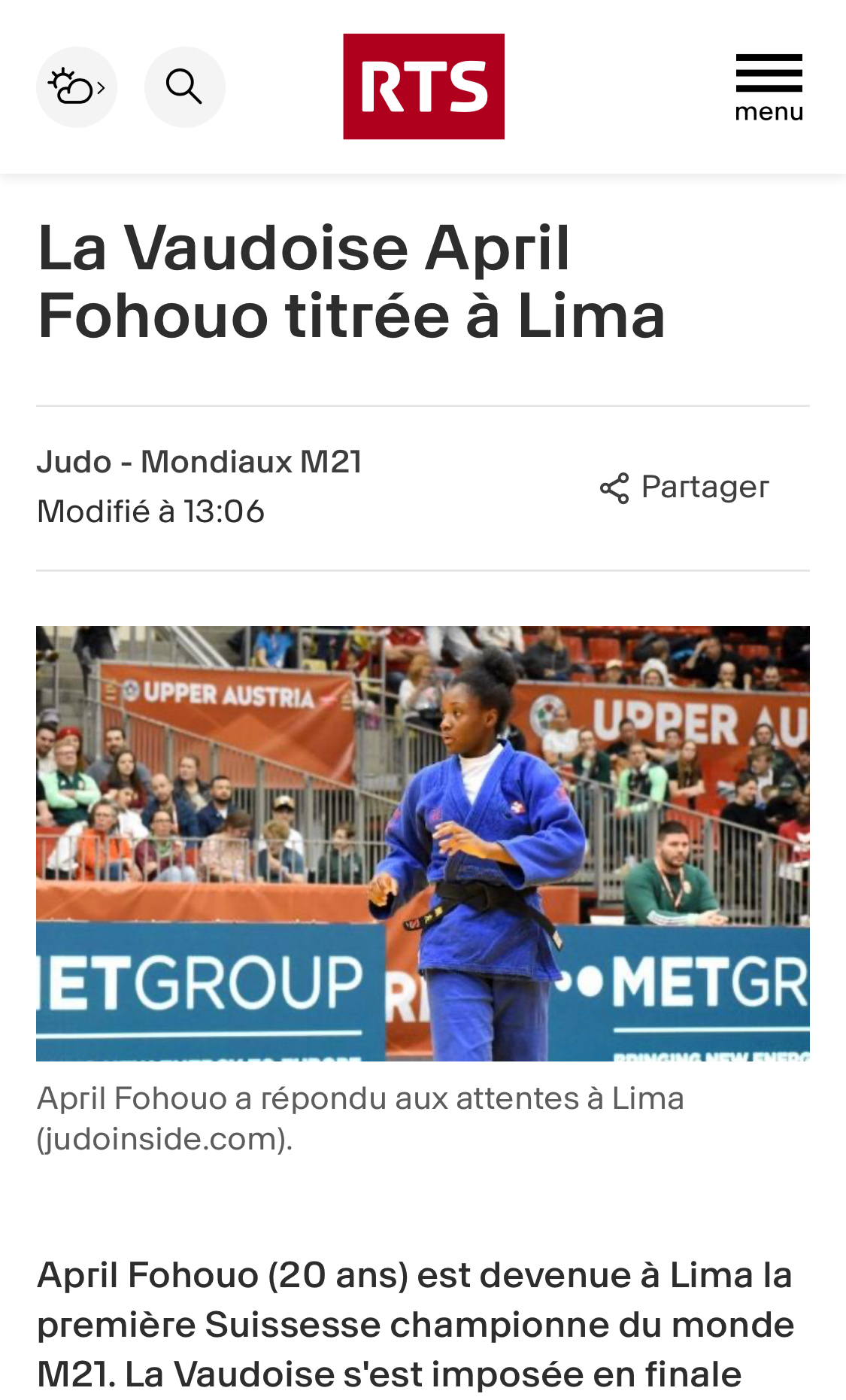Open the search magnifier
The width and height of the screenshot is (846, 1400).
click(184, 87)
